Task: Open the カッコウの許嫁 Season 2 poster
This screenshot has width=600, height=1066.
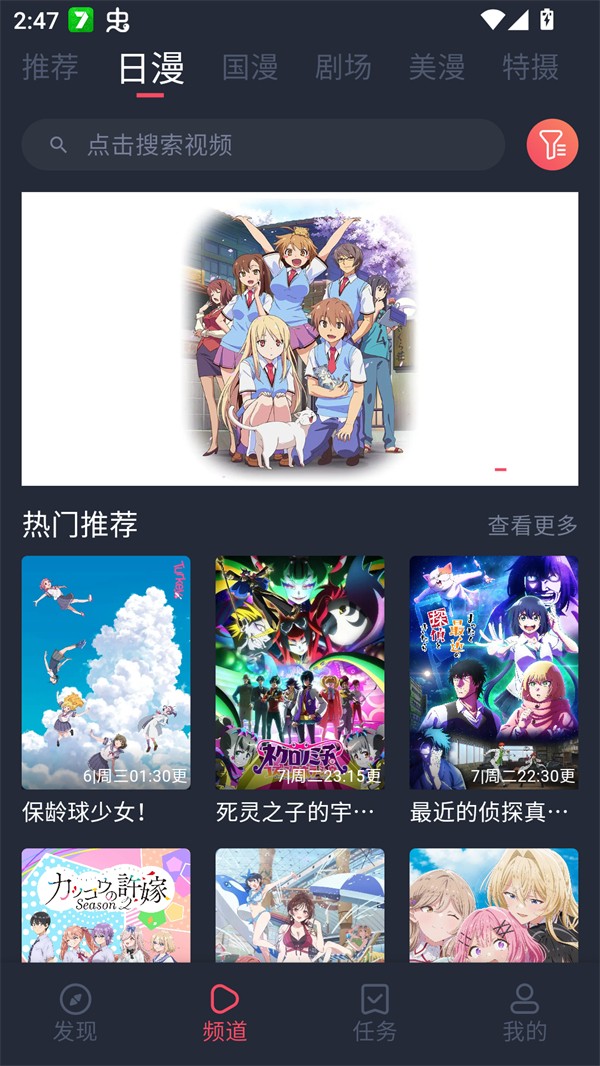Action: 106,905
